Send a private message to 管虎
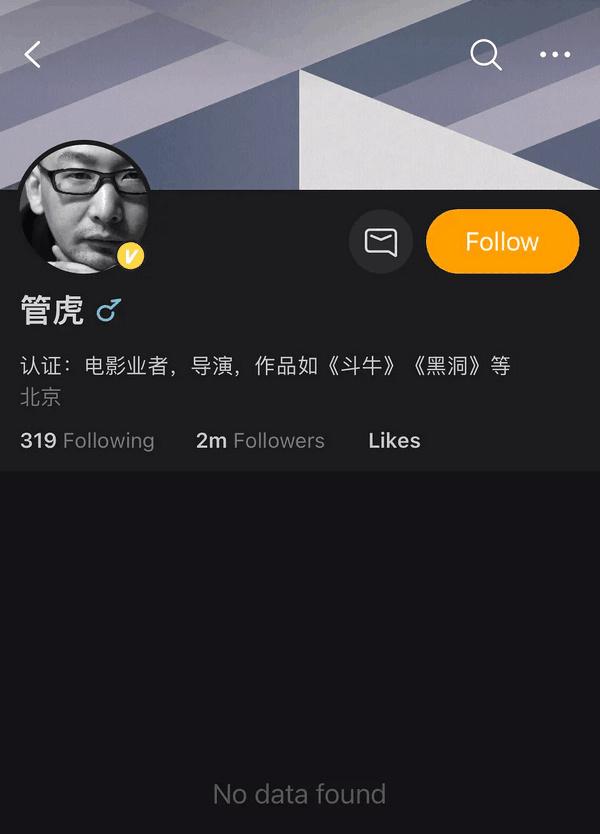Viewport: 600px width, 834px height. point(381,242)
